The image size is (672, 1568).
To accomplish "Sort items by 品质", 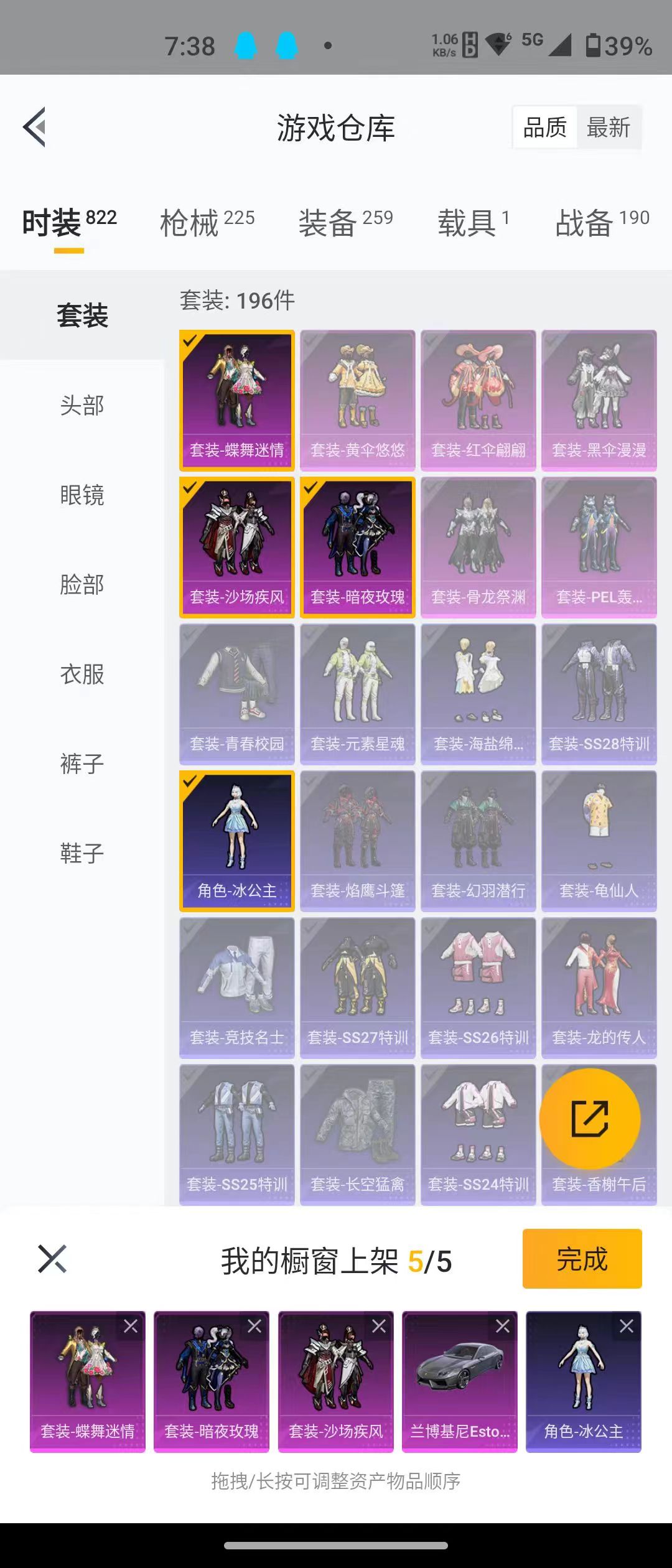I will tap(545, 128).
